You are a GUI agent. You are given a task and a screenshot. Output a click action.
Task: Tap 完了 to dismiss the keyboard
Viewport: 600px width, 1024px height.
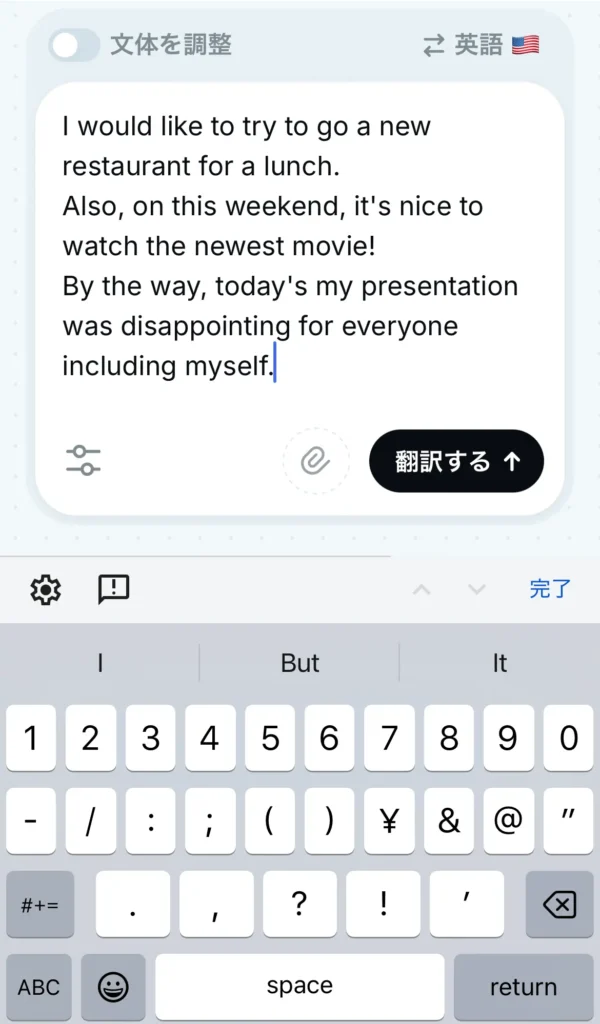click(x=550, y=590)
